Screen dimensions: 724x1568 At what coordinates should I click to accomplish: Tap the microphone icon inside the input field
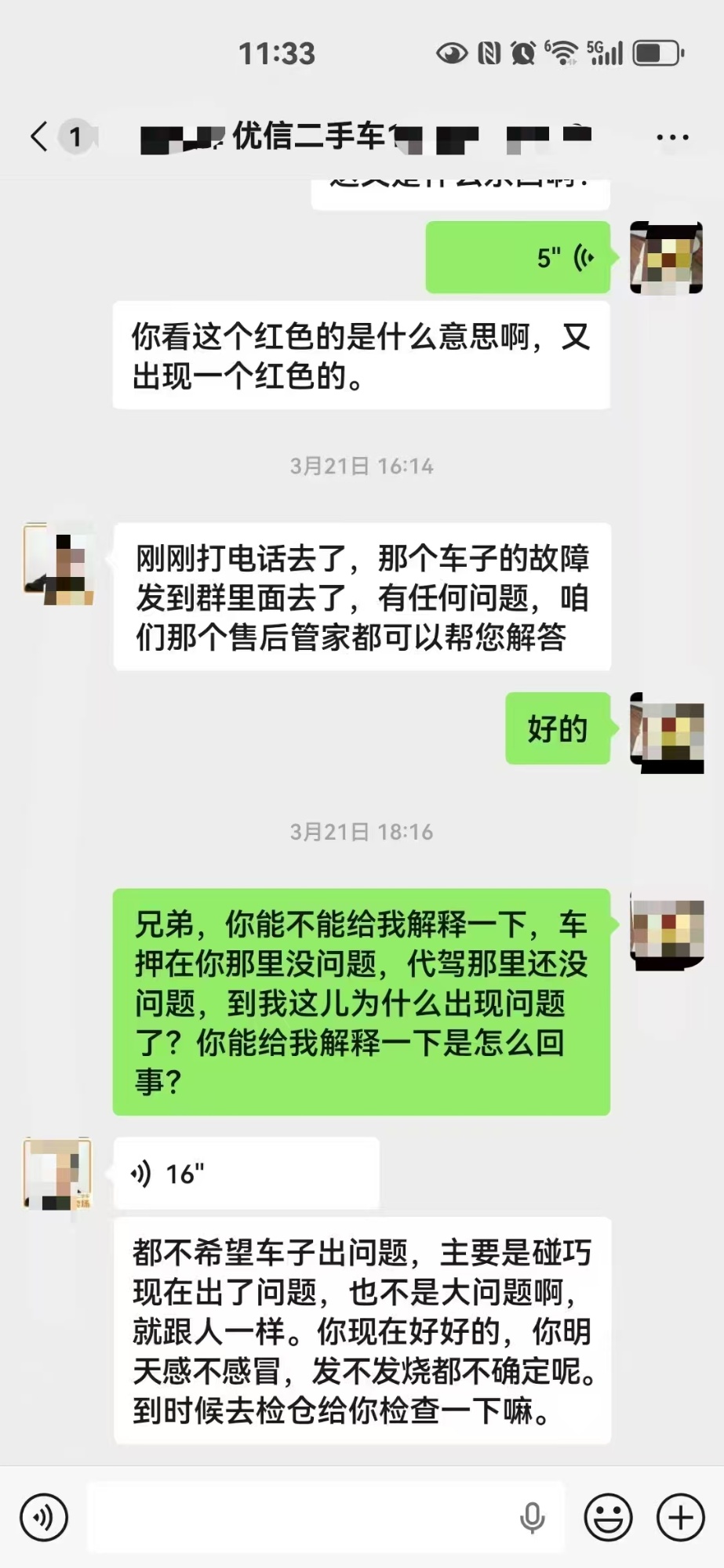pos(533,1517)
